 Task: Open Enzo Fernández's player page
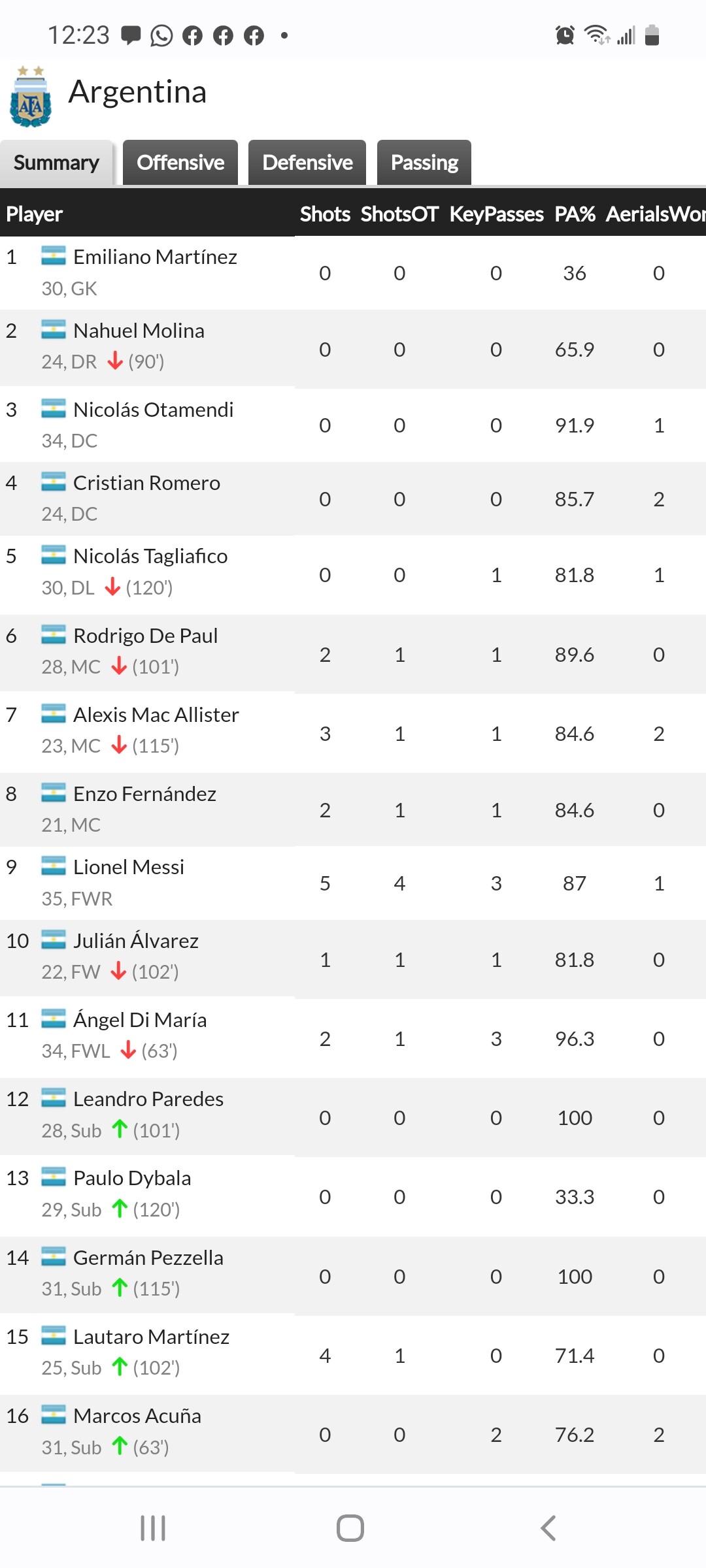click(144, 794)
